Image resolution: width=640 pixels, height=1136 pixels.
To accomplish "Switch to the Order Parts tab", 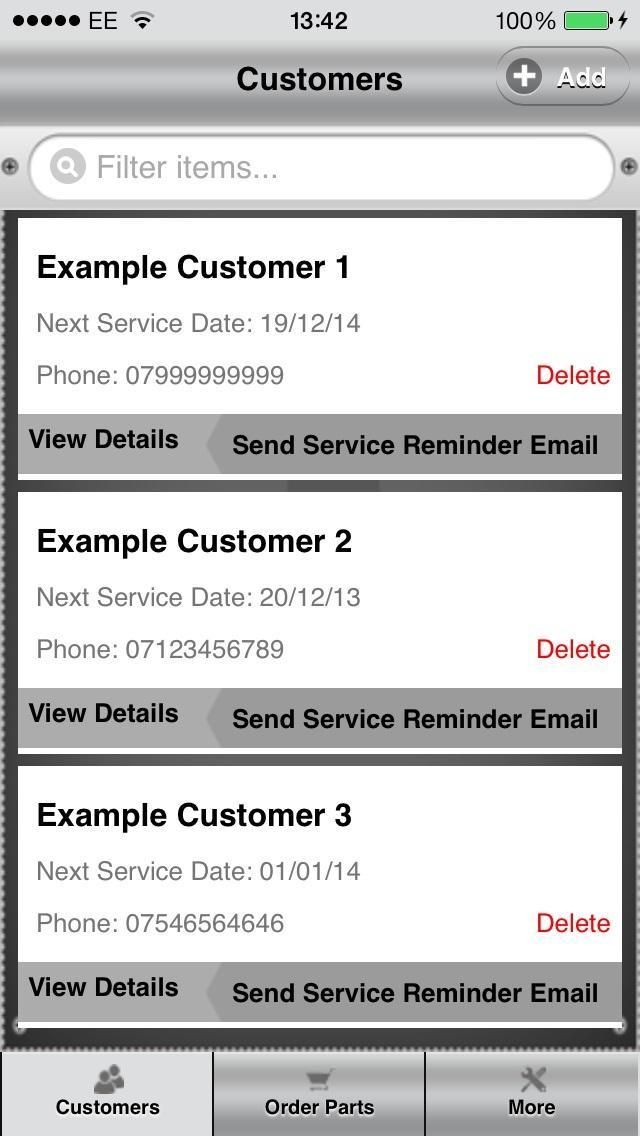I will click(x=319, y=1092).
